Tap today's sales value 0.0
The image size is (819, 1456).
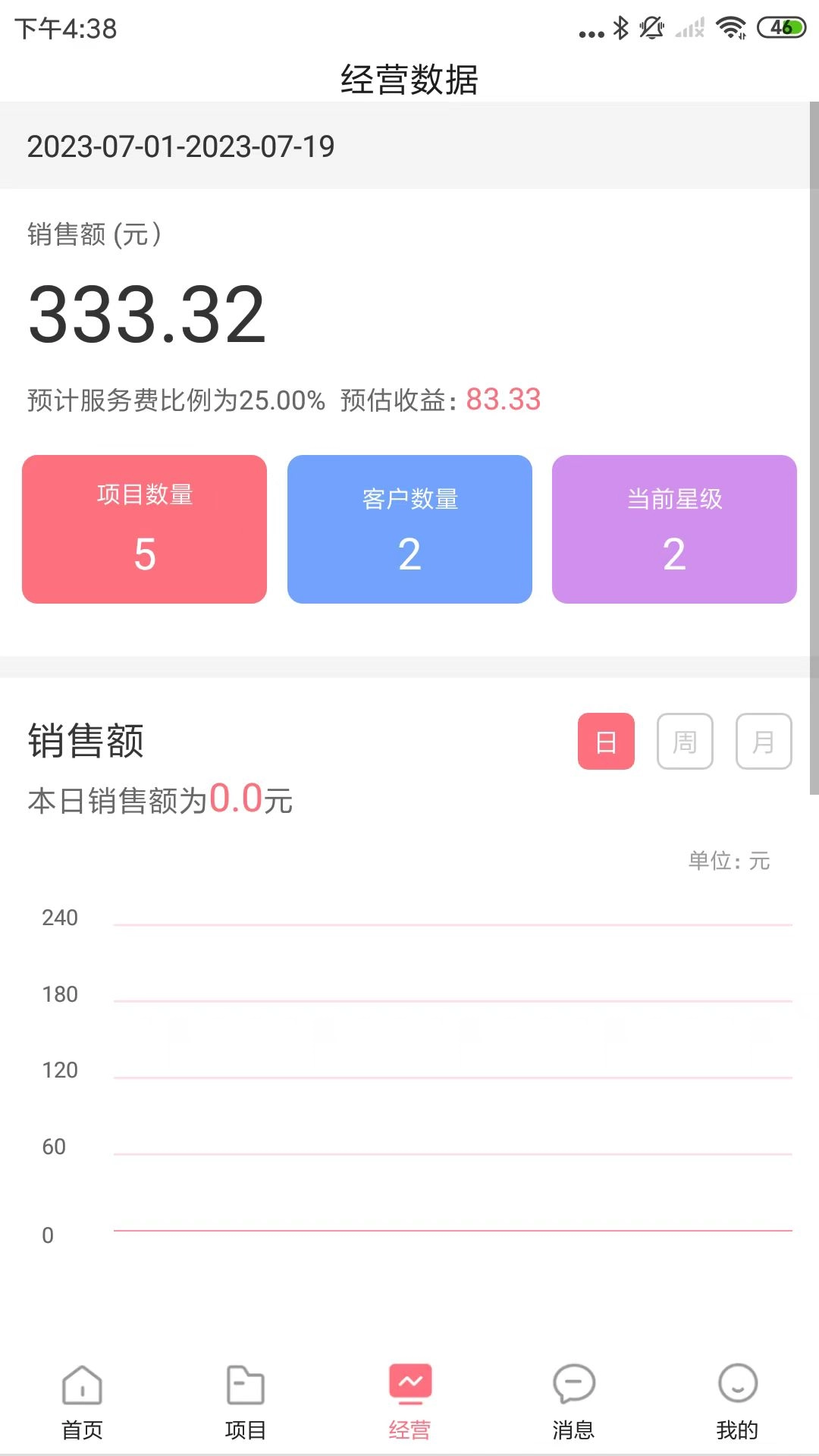tap(238, 801)
